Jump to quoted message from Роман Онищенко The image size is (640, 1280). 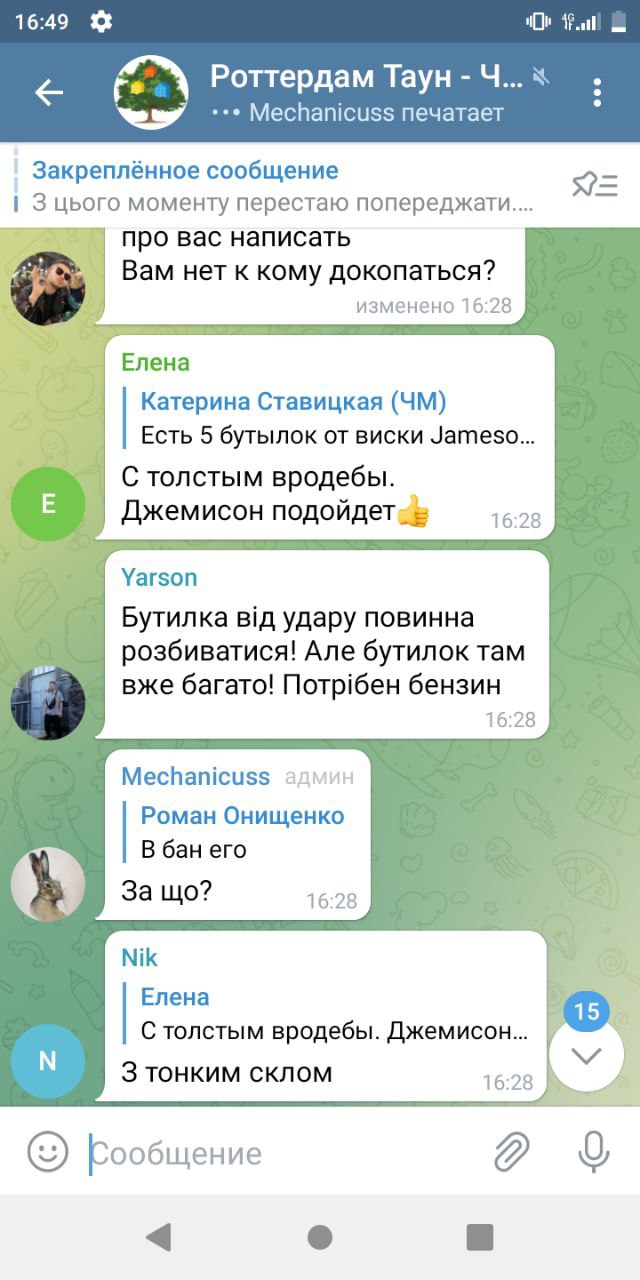[x=242, y=832]
